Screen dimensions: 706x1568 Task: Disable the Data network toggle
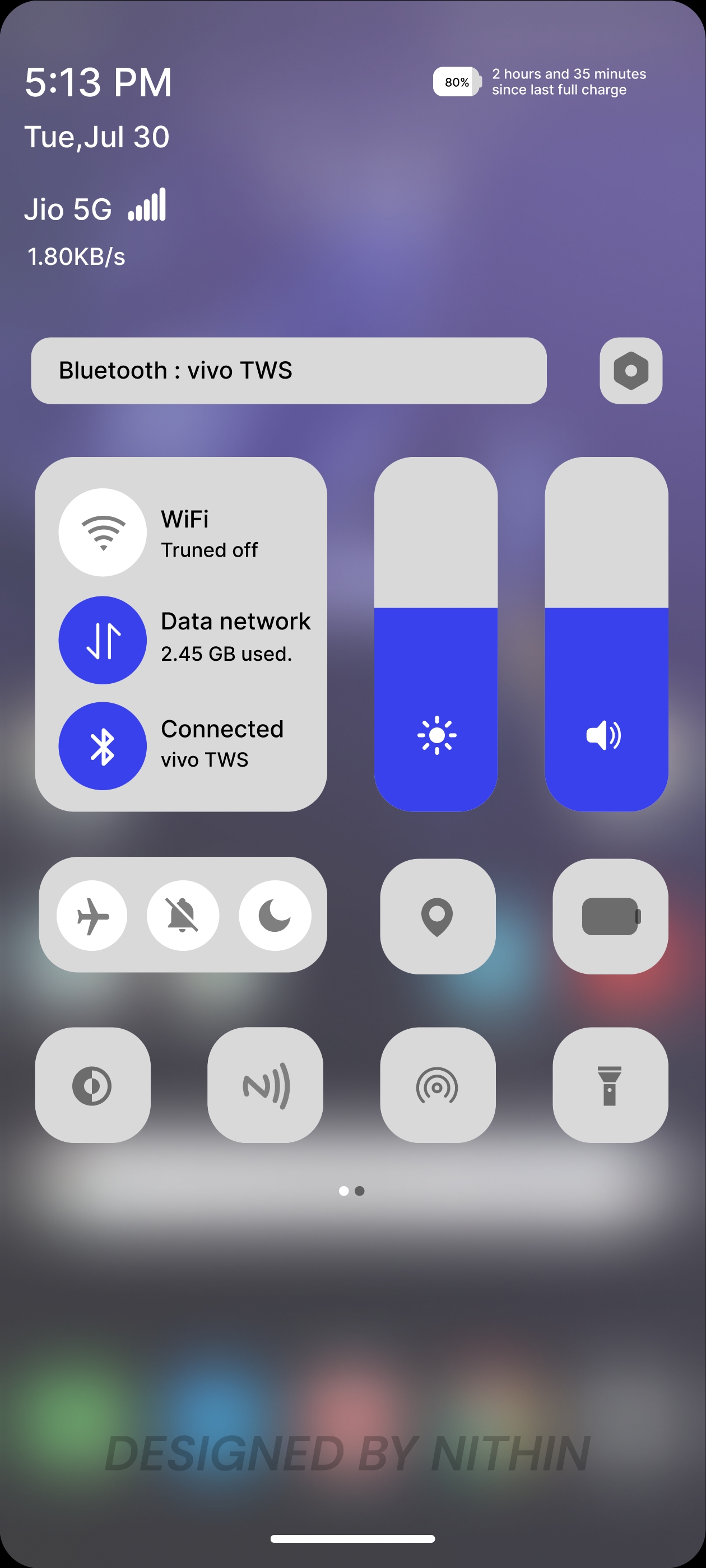click(x=103, y=640)
